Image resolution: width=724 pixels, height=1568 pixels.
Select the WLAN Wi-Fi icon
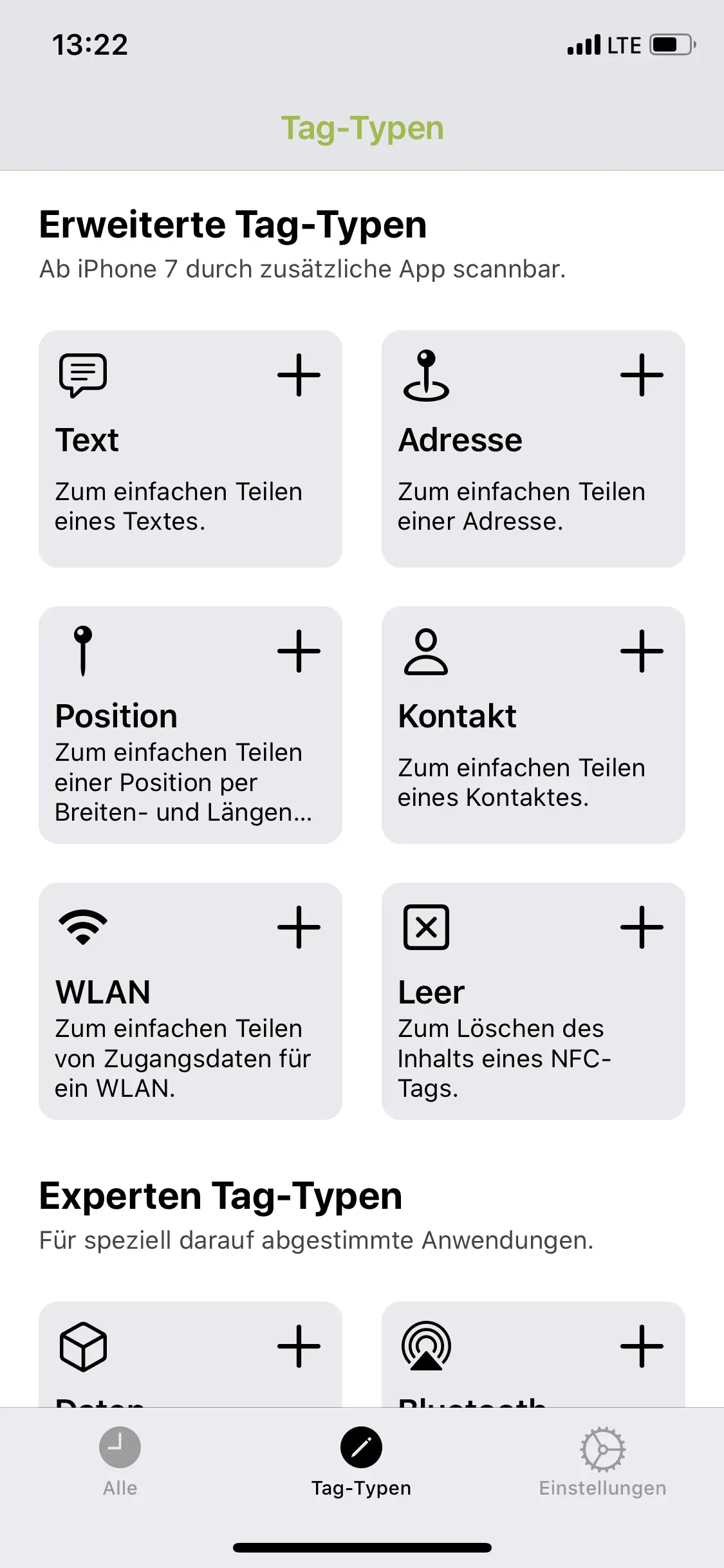(82, 926)
